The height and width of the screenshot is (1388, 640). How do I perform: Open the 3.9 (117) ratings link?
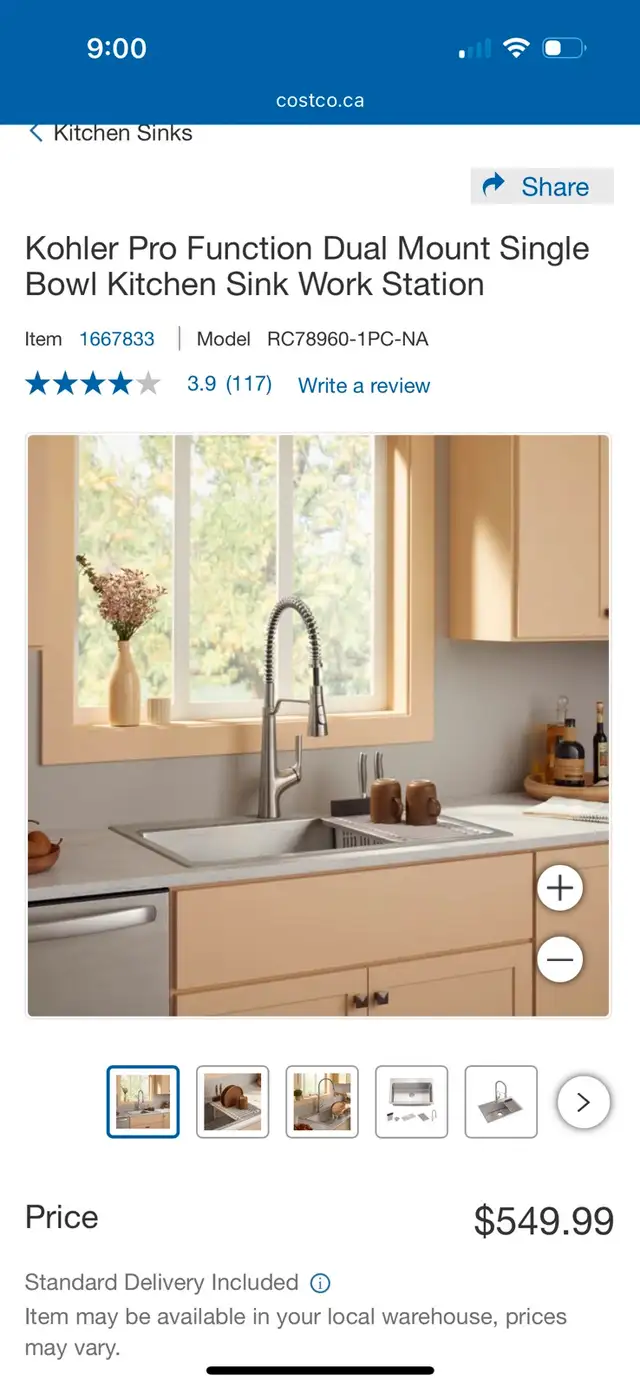tap(229, 384)
